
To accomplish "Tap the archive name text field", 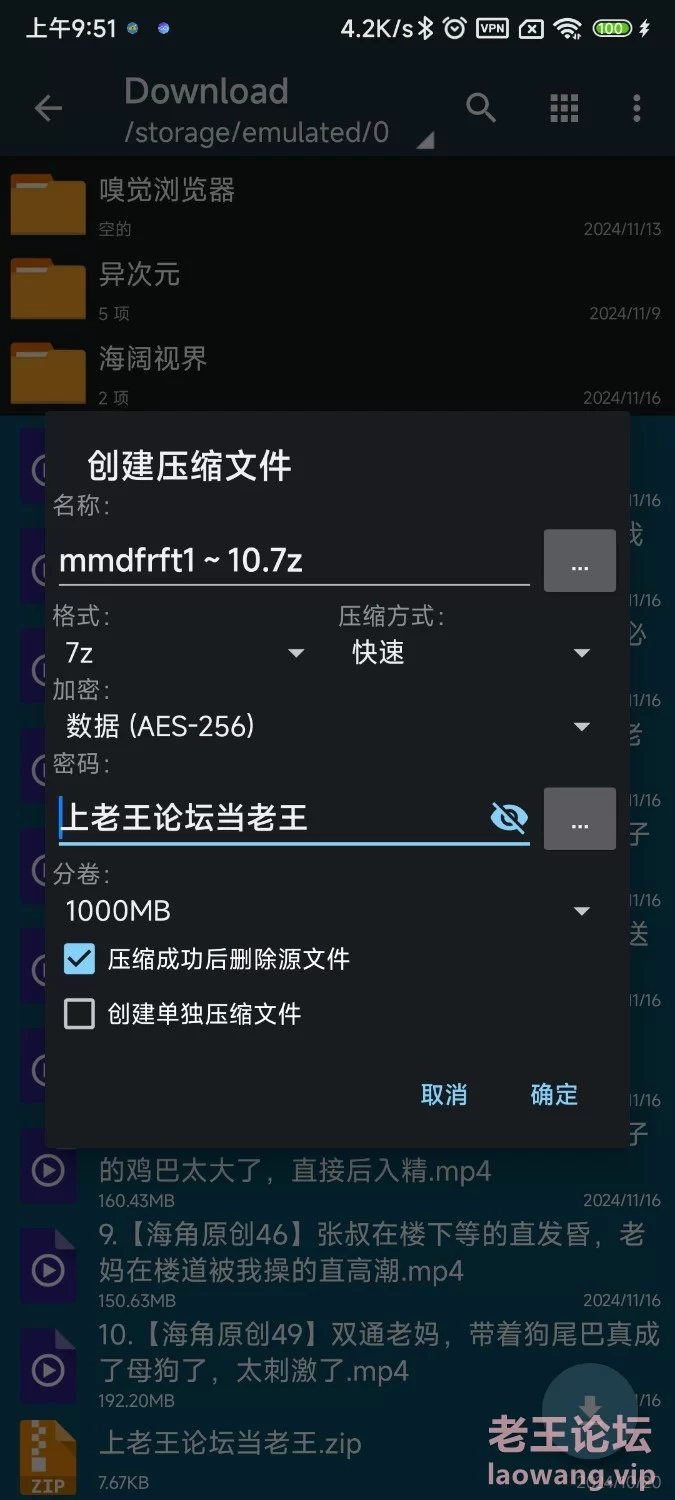I will point(290,561).
